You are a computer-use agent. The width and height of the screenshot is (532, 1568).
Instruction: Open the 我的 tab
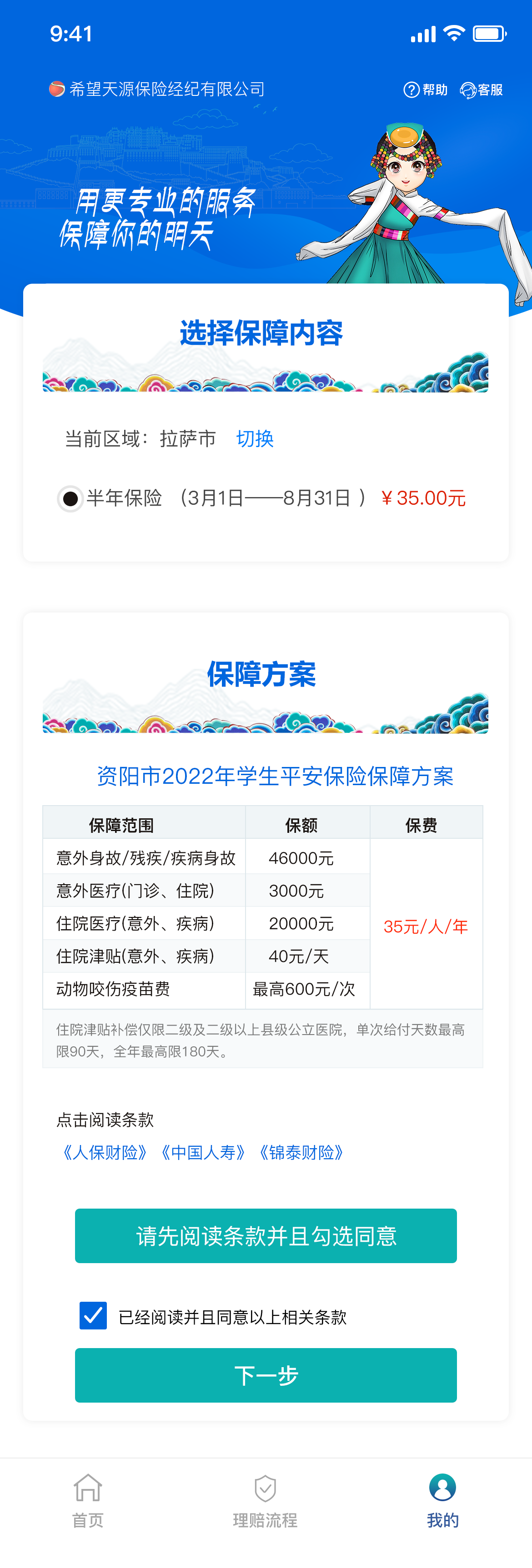(442, 1501)
